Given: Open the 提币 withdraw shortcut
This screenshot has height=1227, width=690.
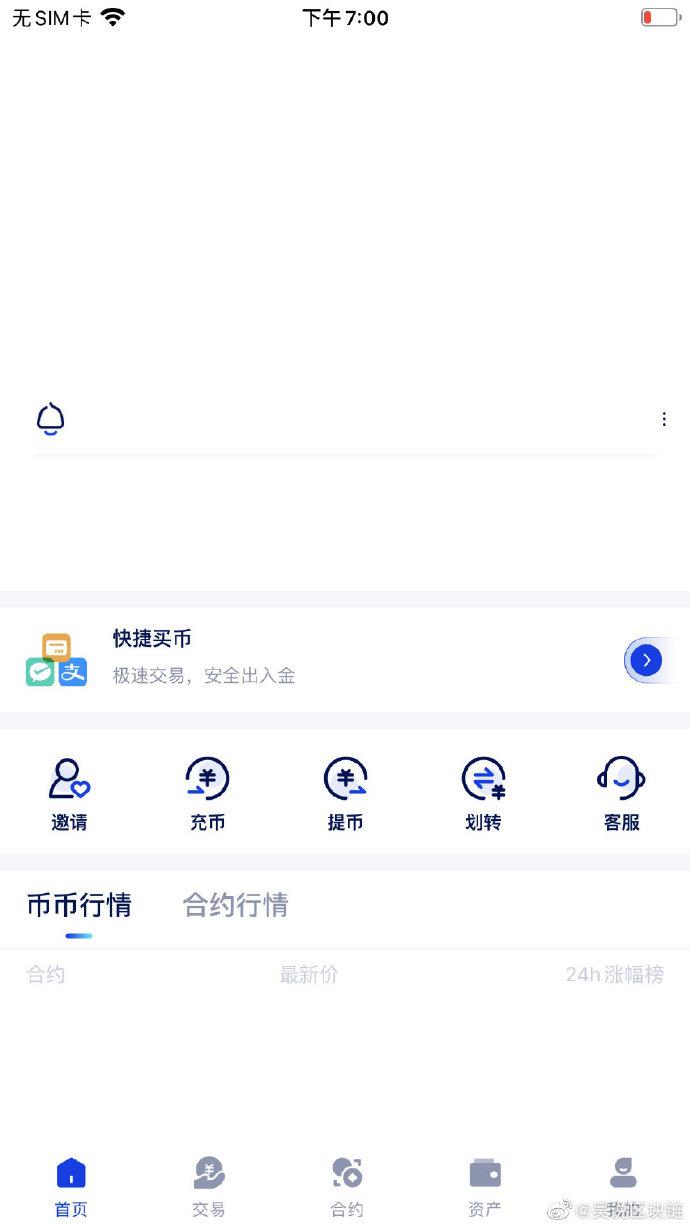Looking at the screenshot, I should click(345, 795).
